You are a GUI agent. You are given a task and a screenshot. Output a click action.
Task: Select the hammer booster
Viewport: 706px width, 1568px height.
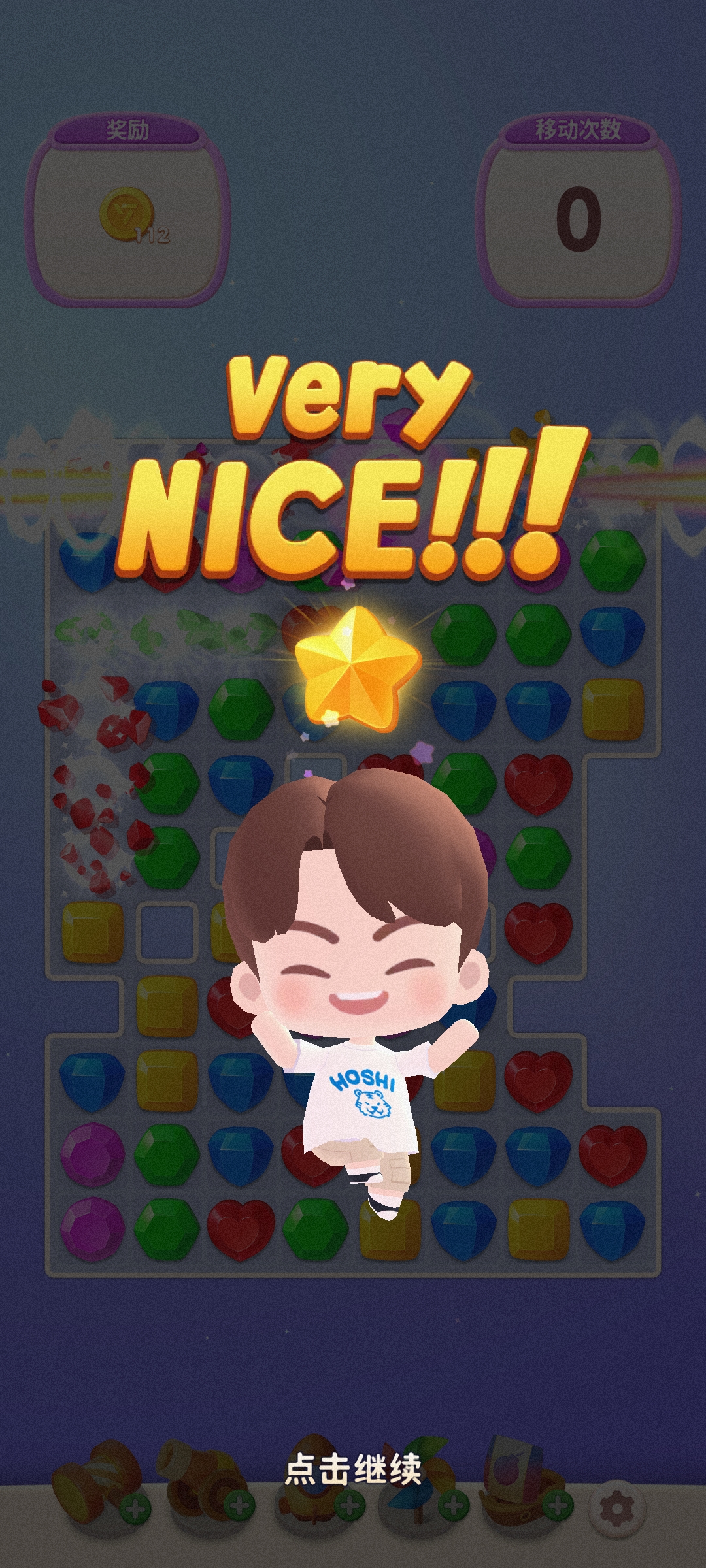coord(98,1482)
